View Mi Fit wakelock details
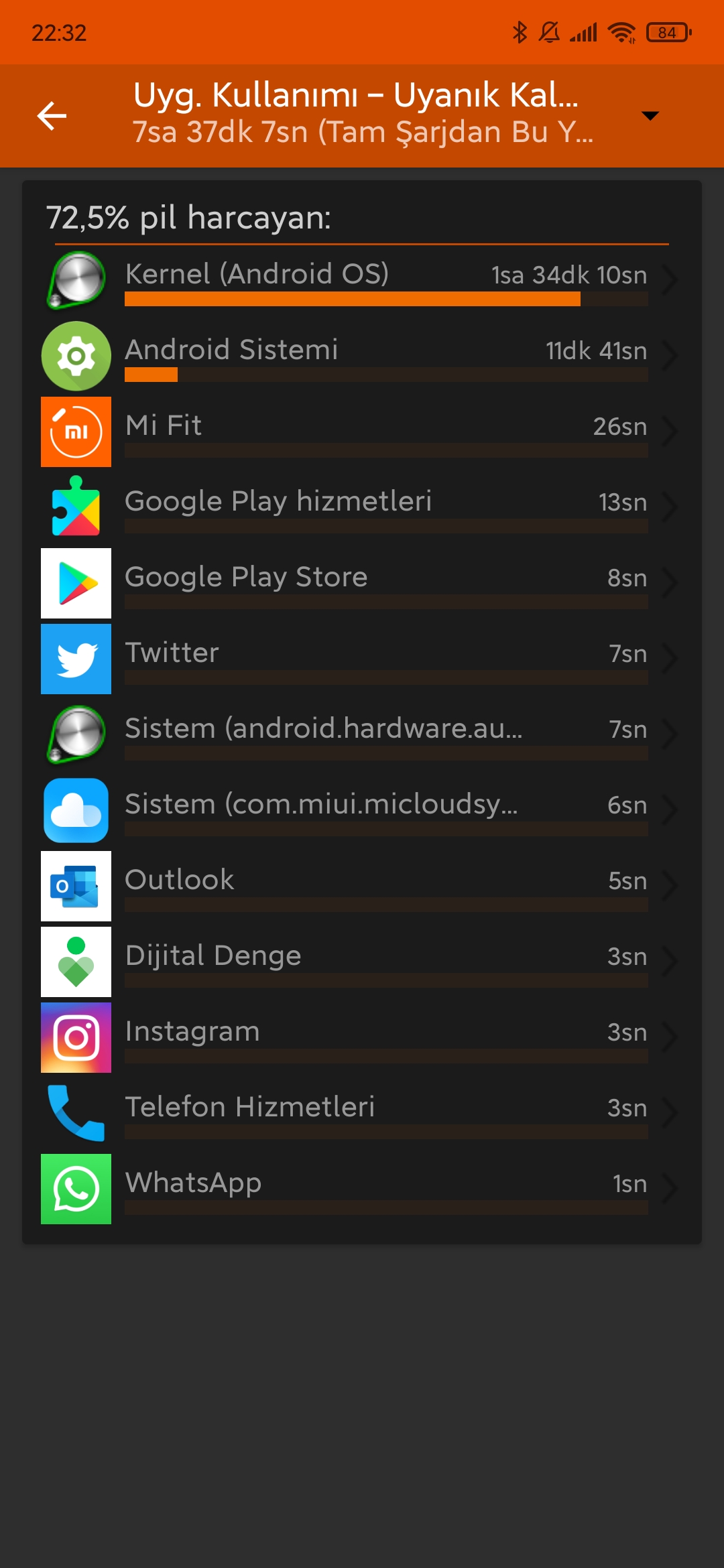This screenshot has width=724, height=1568. 362,432
